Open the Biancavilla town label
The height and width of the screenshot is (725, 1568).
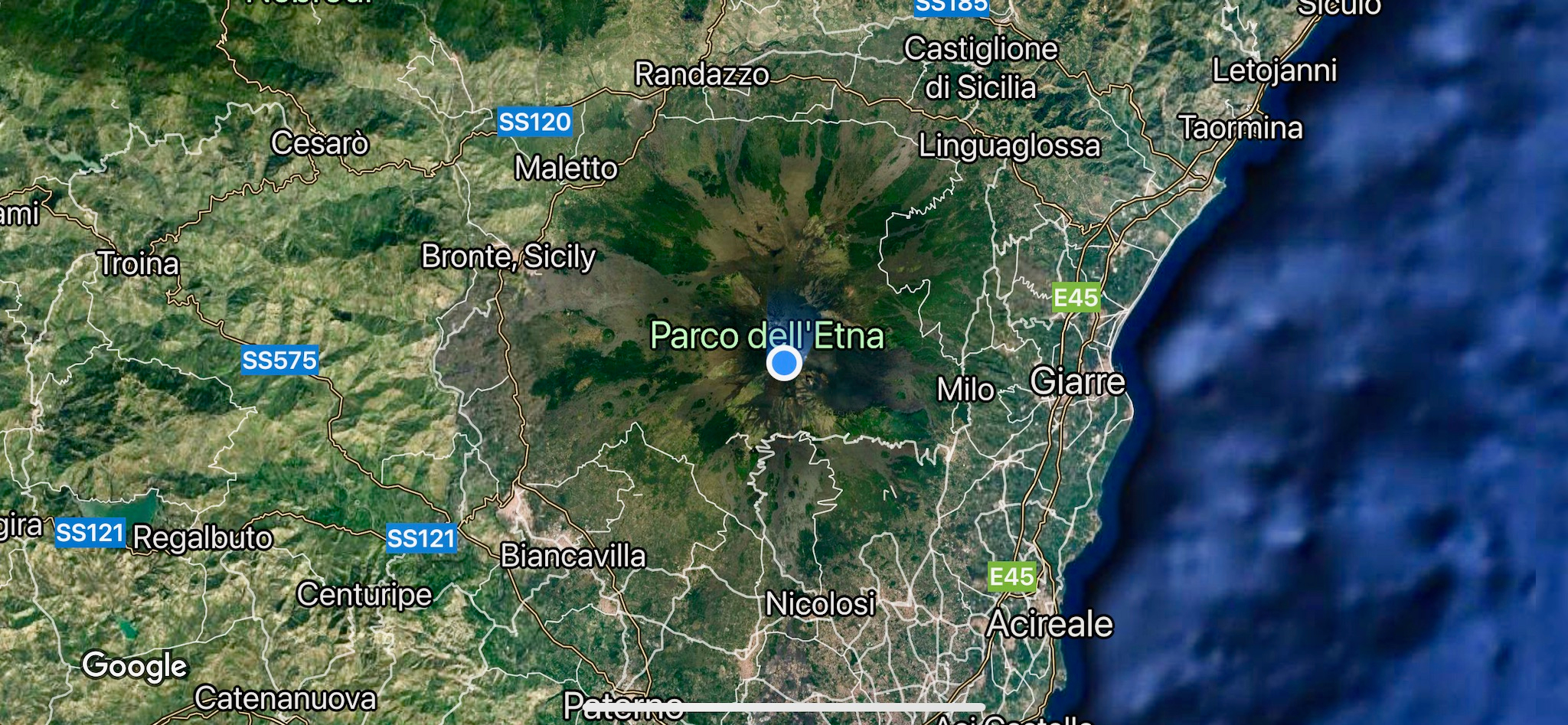click(573, 556)
